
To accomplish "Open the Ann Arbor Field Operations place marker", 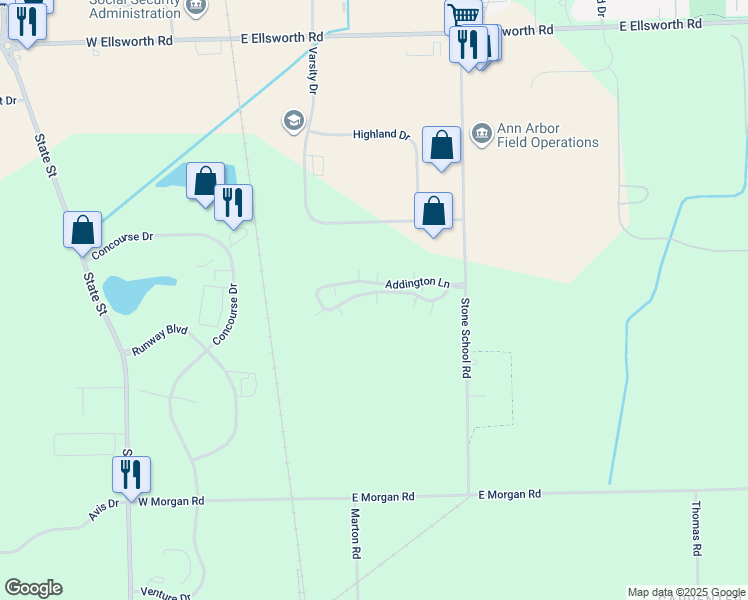I will click(x=481, y=135).
